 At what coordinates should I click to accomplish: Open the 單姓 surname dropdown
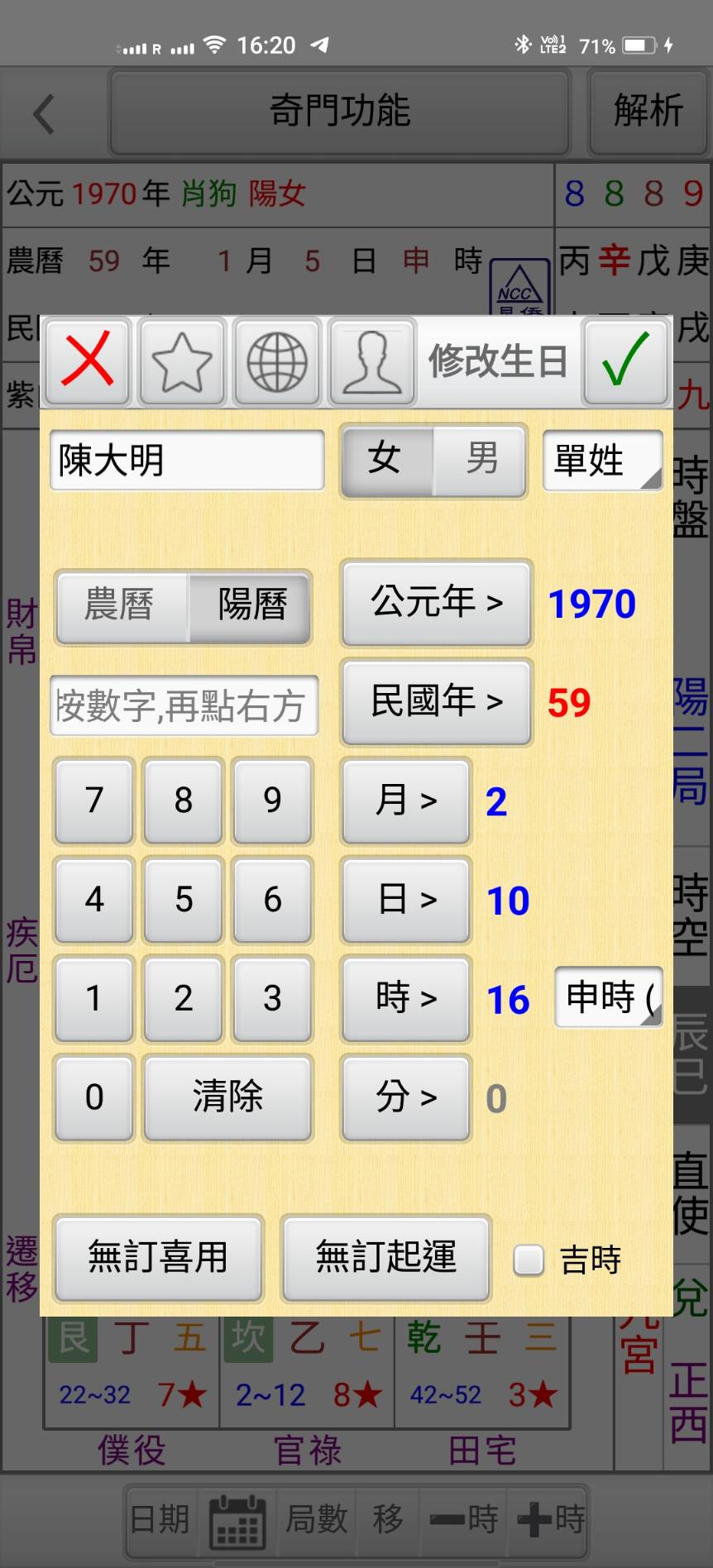coord(602,461)
